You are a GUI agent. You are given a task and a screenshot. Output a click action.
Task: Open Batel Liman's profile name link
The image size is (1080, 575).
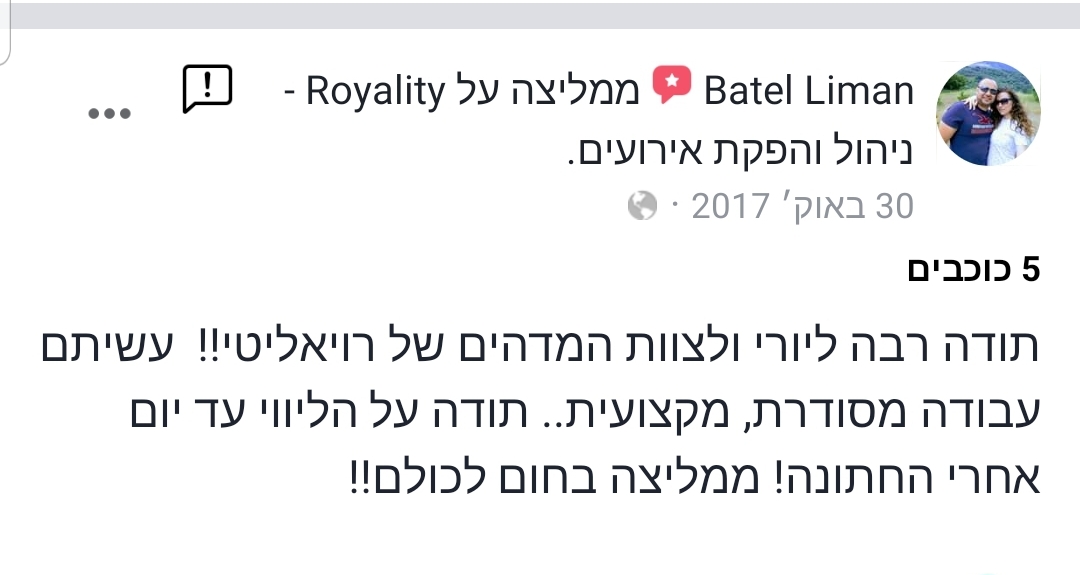808,92
